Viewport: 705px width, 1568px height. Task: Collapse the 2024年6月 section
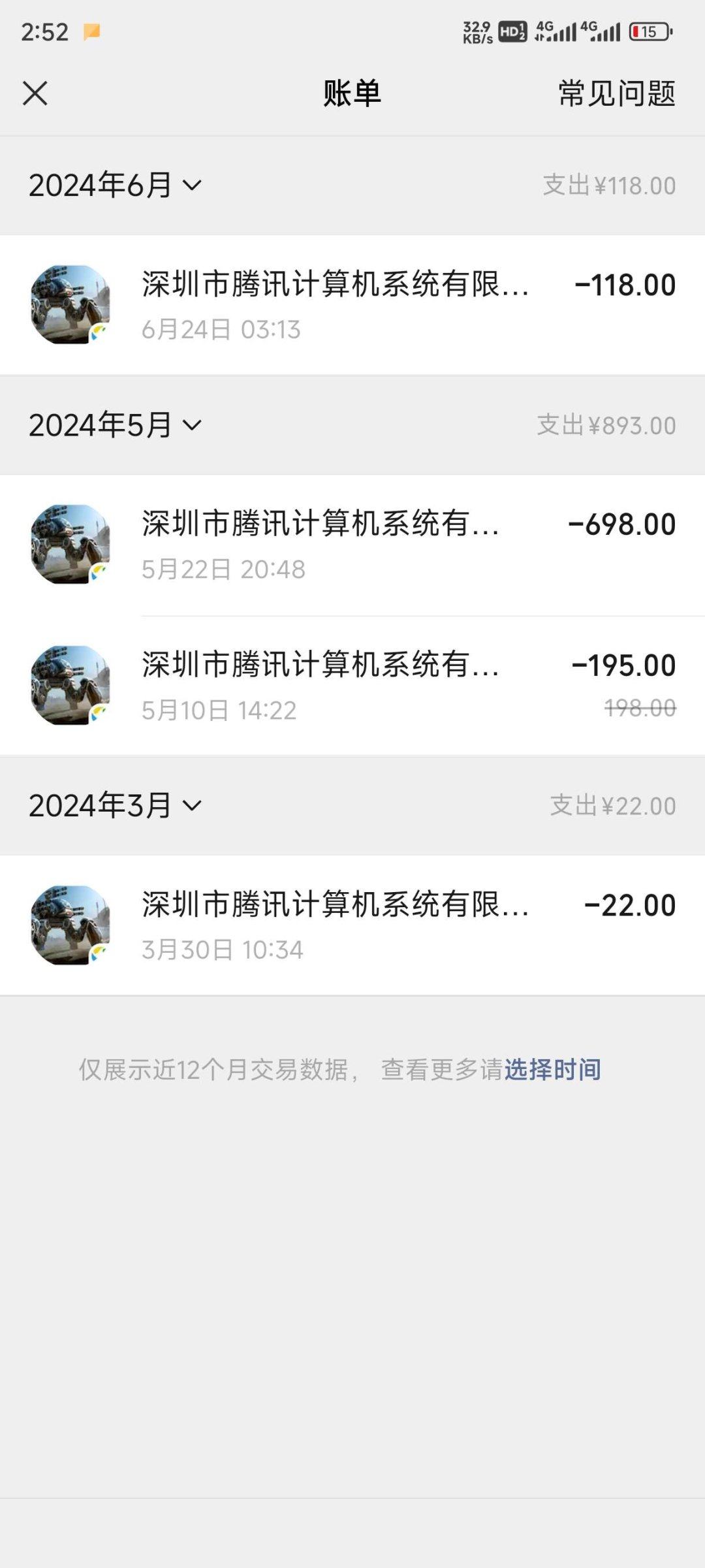(x=193, y=186)
